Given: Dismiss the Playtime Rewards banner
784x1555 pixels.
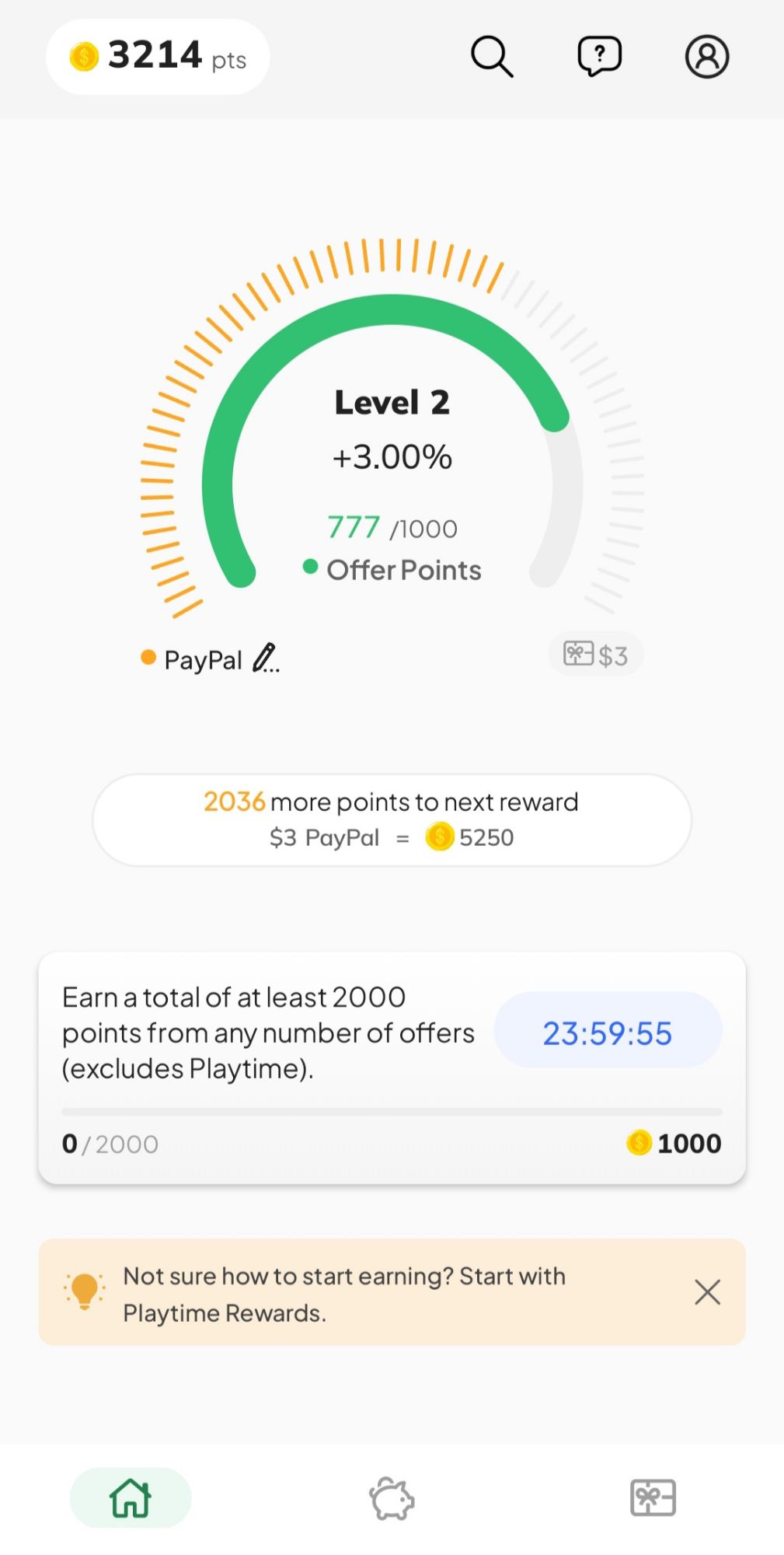Looking at the screenshot, I should tap(707, 1291).
